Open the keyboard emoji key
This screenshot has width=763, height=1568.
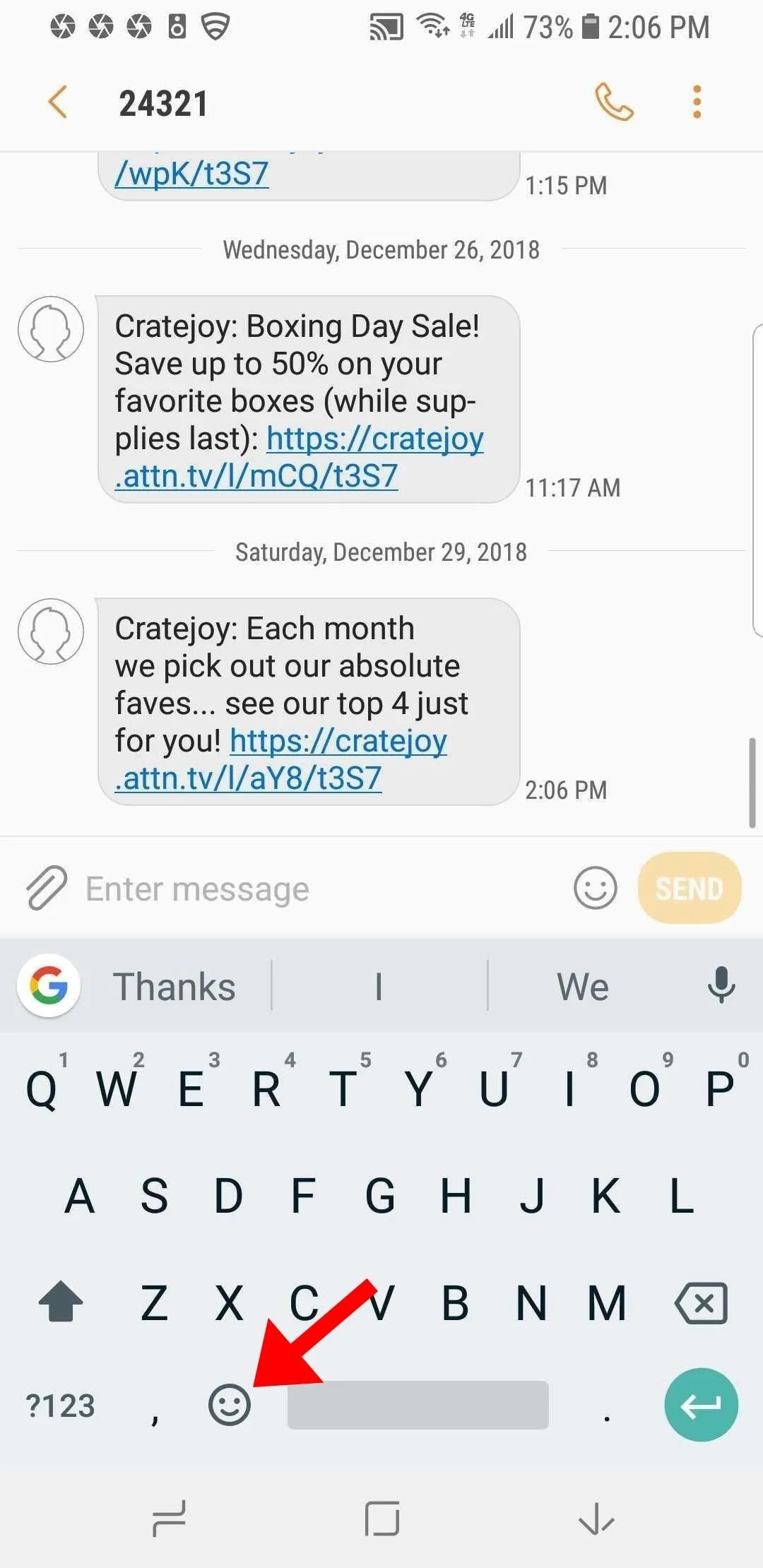pyautogui.click(x=230, y=1404)
